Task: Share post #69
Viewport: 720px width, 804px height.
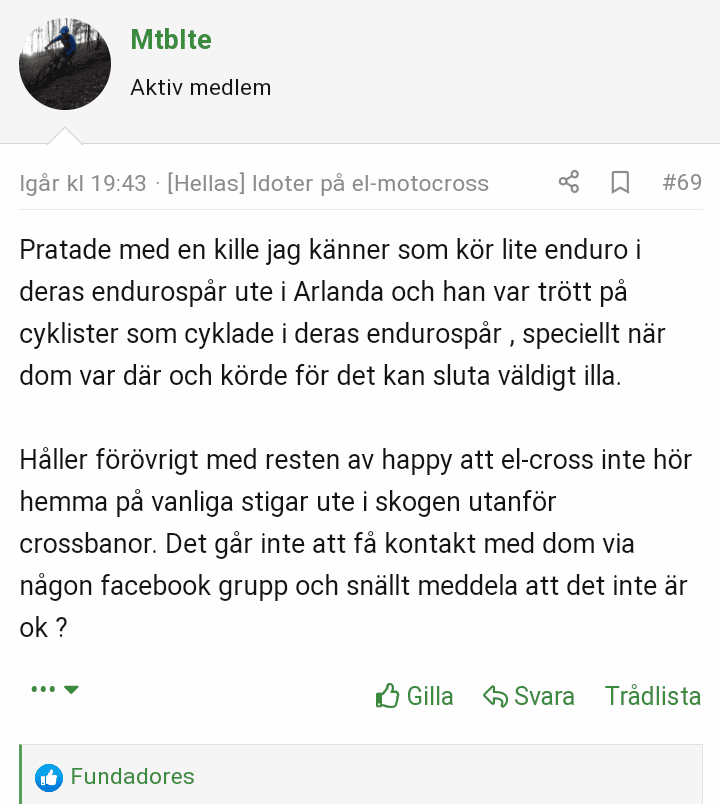Action: (569, 182)
